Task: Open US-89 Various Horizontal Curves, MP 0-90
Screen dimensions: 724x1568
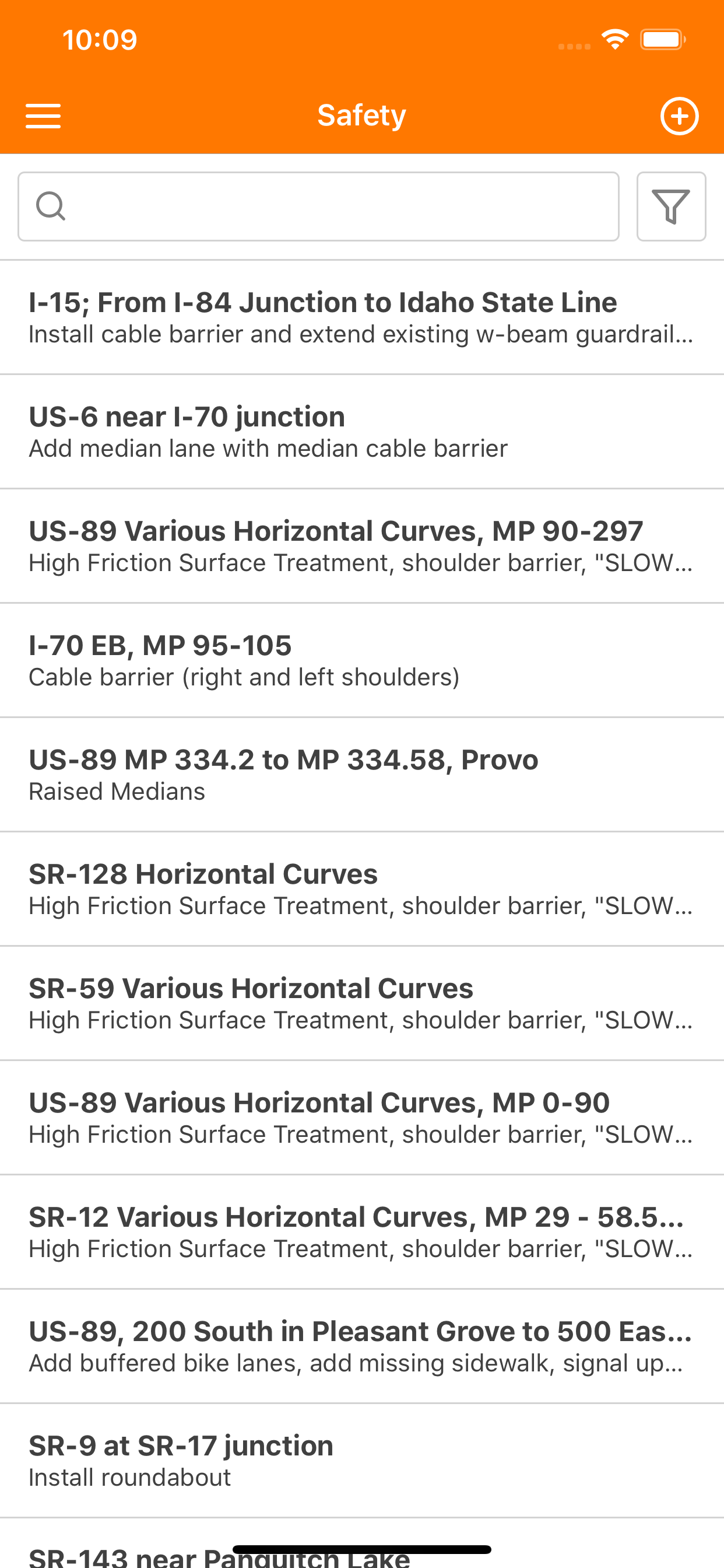Action: pos(362,1118)
